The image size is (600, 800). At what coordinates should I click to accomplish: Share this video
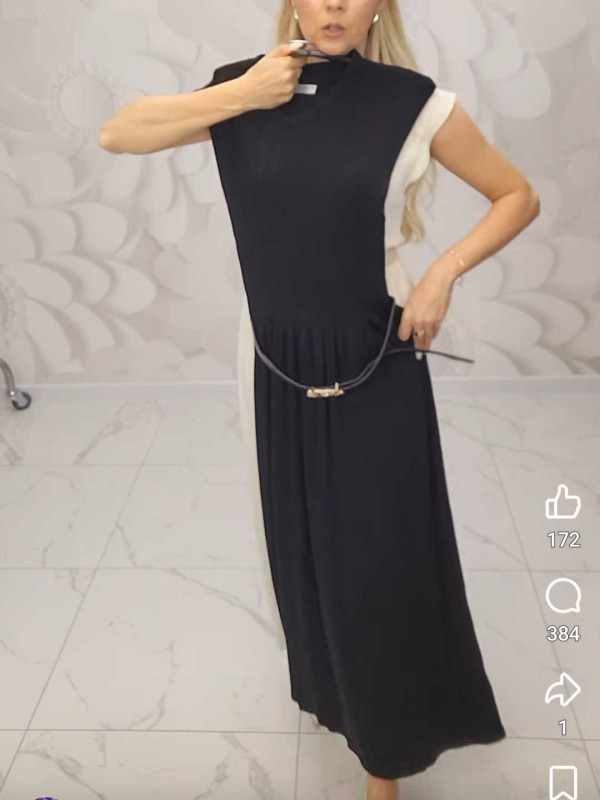click(x=563, y=690)
